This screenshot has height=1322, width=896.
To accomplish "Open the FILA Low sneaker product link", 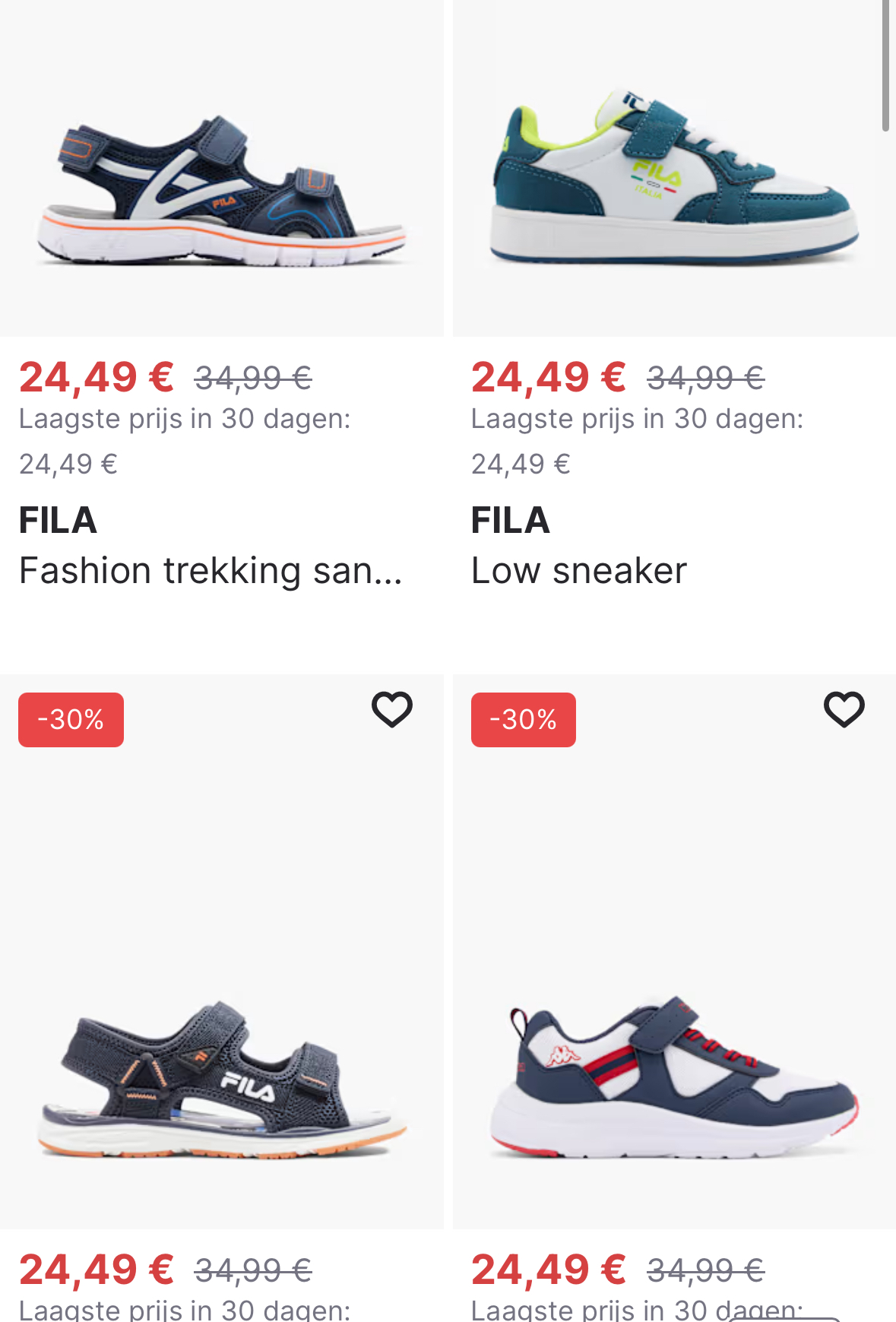I will 578,569.
